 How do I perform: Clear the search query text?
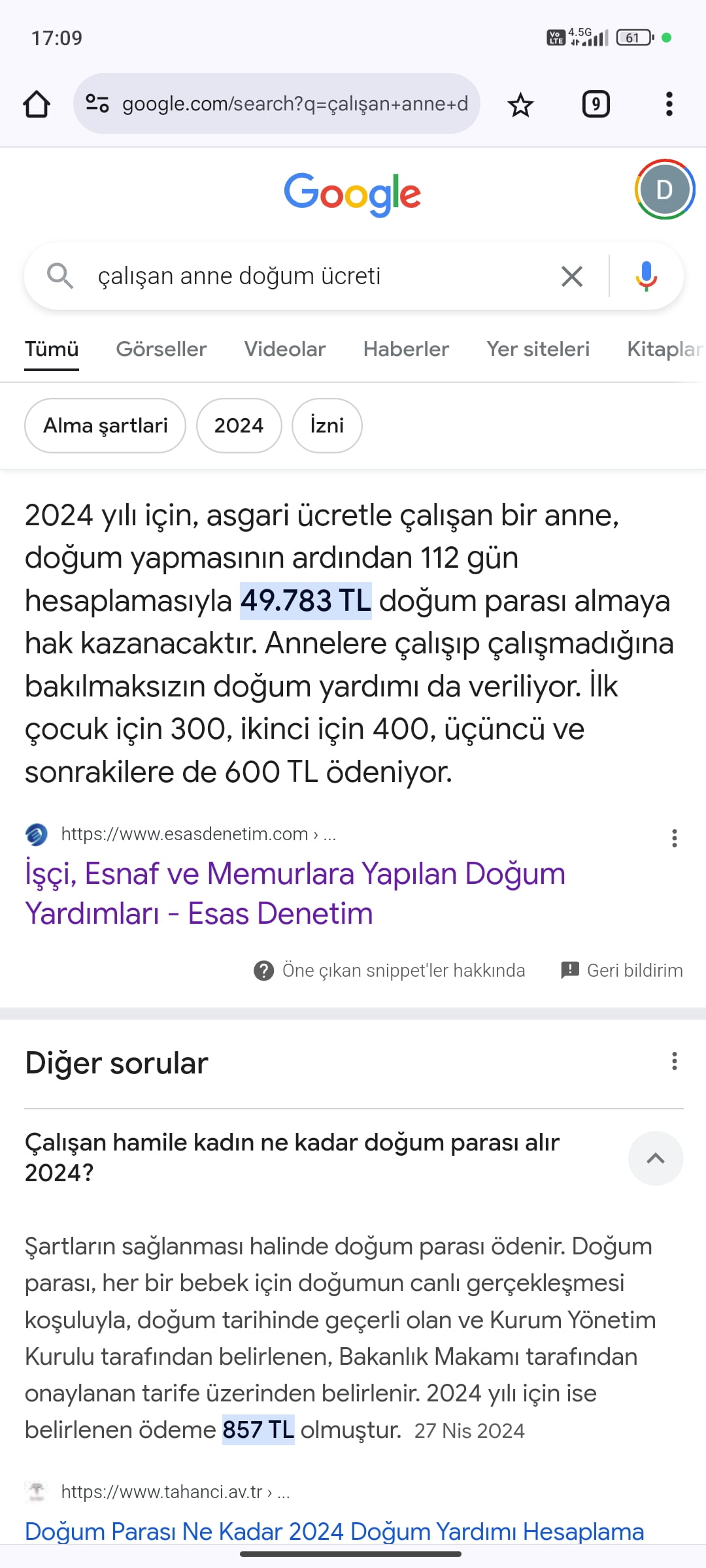572,276
